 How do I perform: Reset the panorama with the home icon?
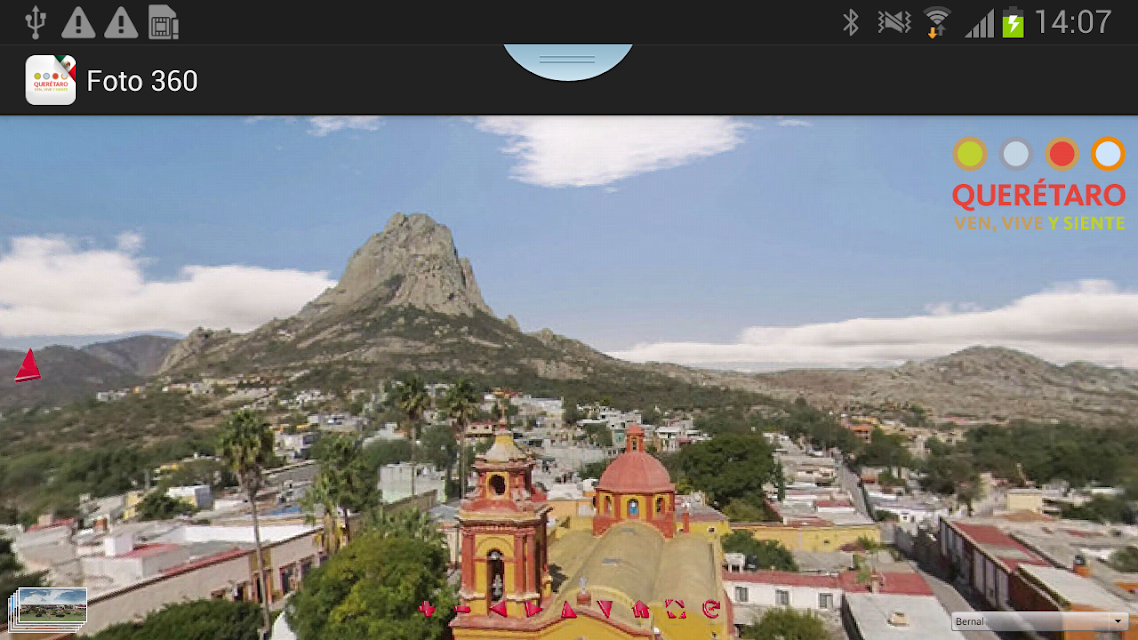point(640,609)
